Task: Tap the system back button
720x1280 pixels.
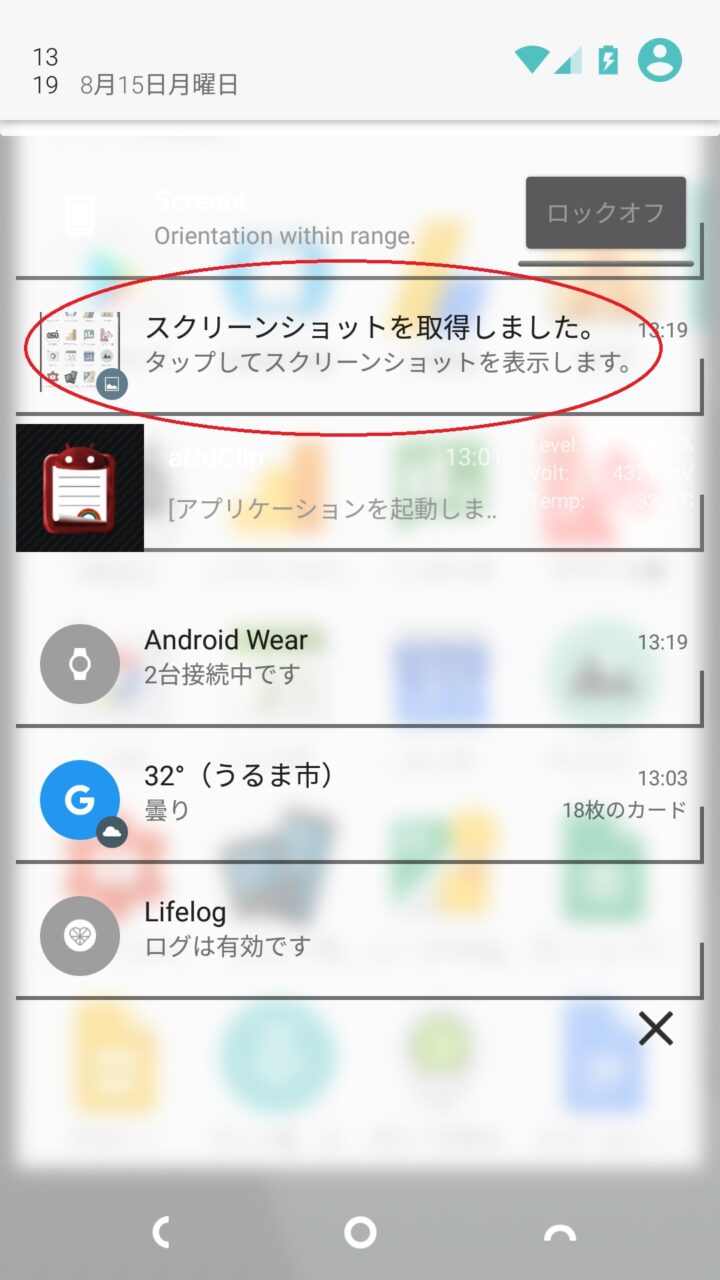Action: pos(160,1232)
